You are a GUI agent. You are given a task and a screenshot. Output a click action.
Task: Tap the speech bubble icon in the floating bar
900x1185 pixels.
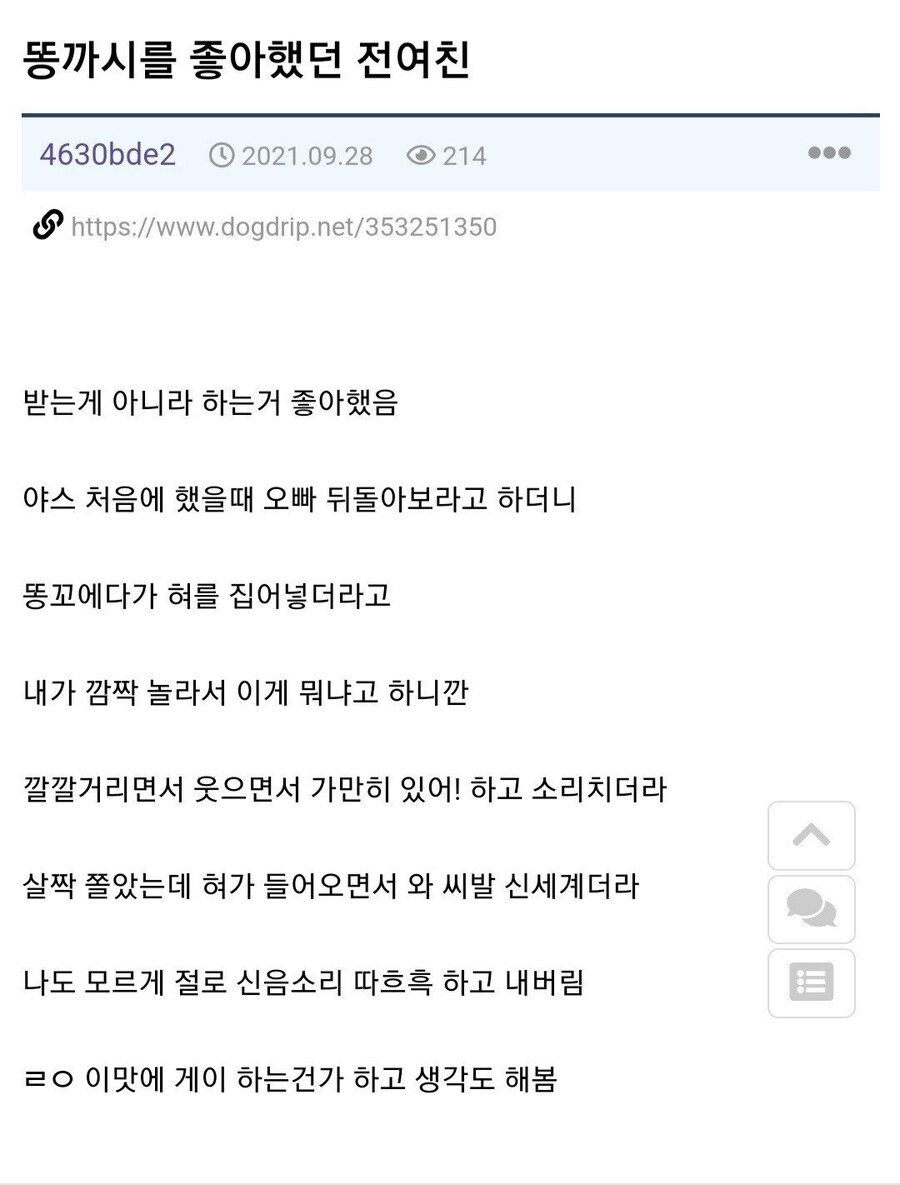pyautogui.click(x=811, y=909)
